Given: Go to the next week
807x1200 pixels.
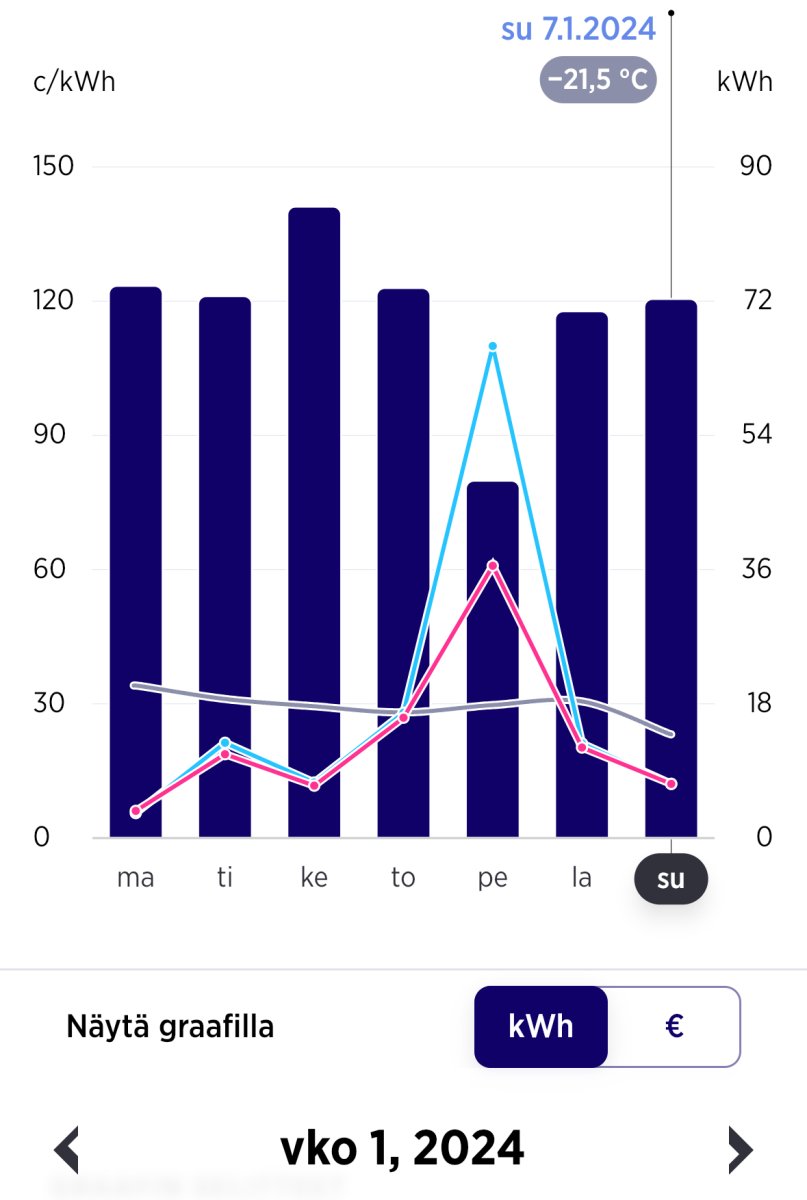Looking at the screenshot, I should [739, 1149].
